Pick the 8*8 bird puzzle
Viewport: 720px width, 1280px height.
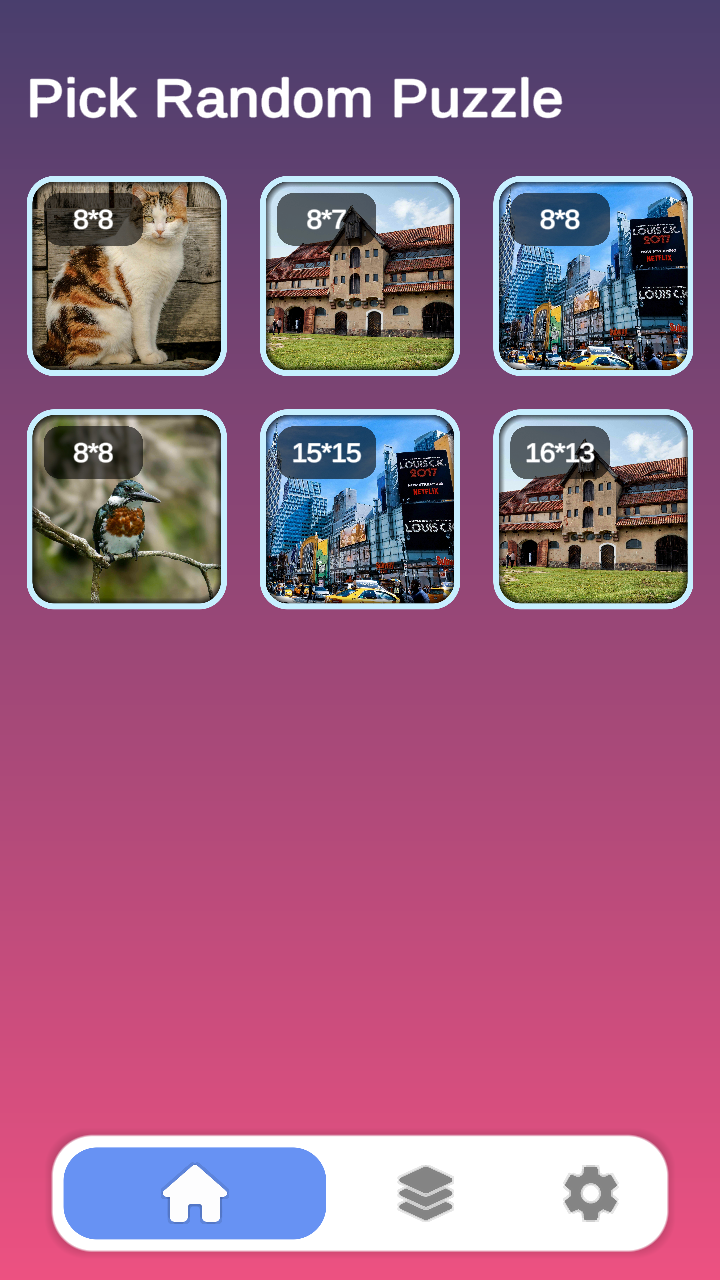(127, 510)
